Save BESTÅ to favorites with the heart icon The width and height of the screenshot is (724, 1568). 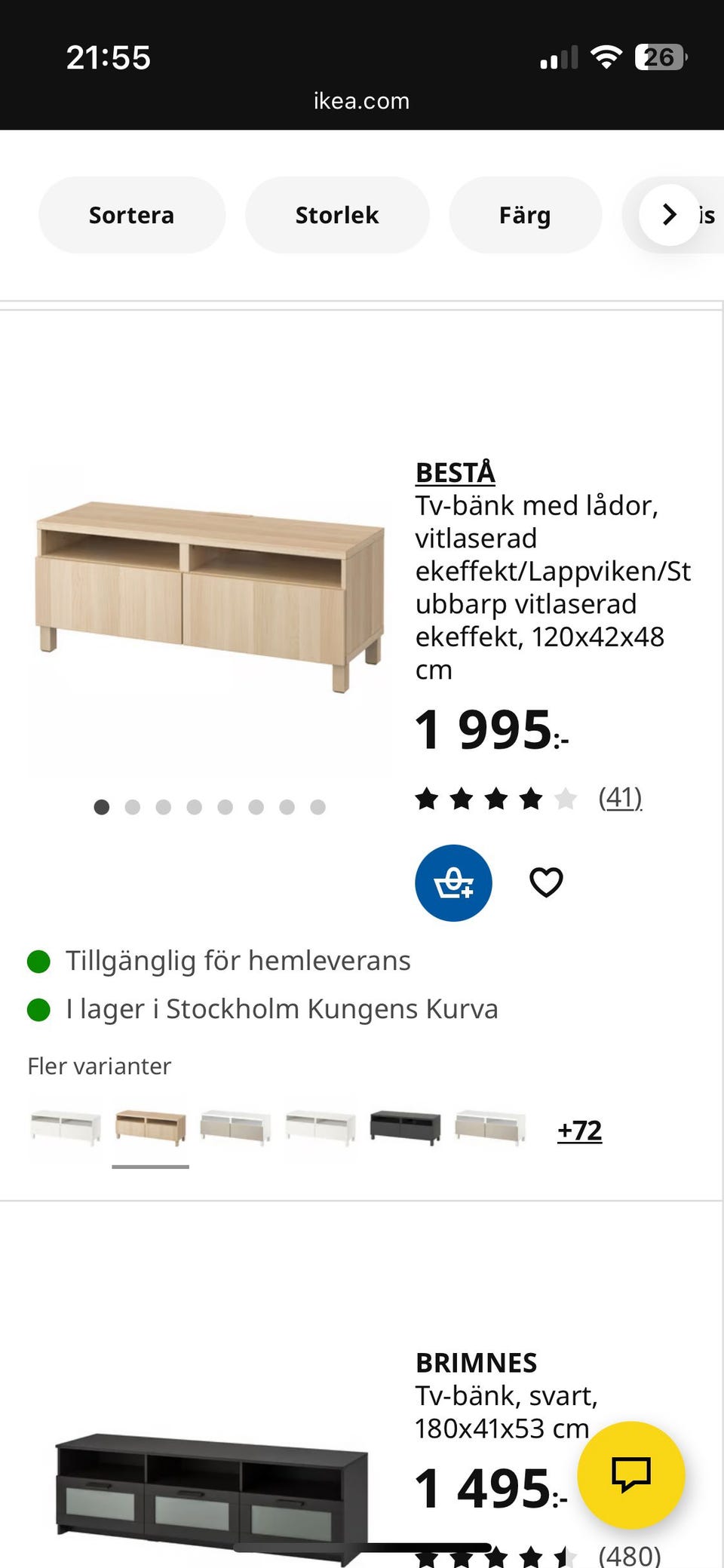[546, 882]
